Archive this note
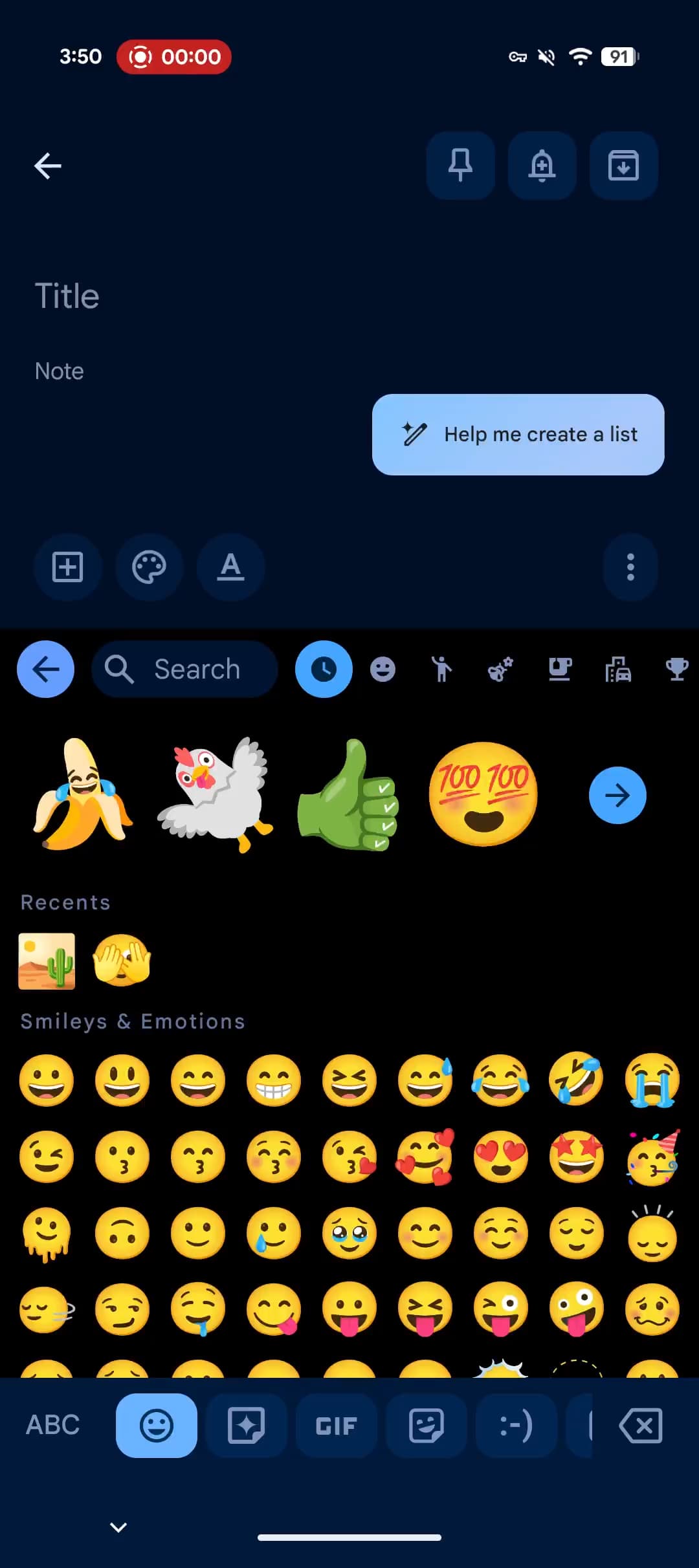699x1568 pixels. tap(623, 166)
